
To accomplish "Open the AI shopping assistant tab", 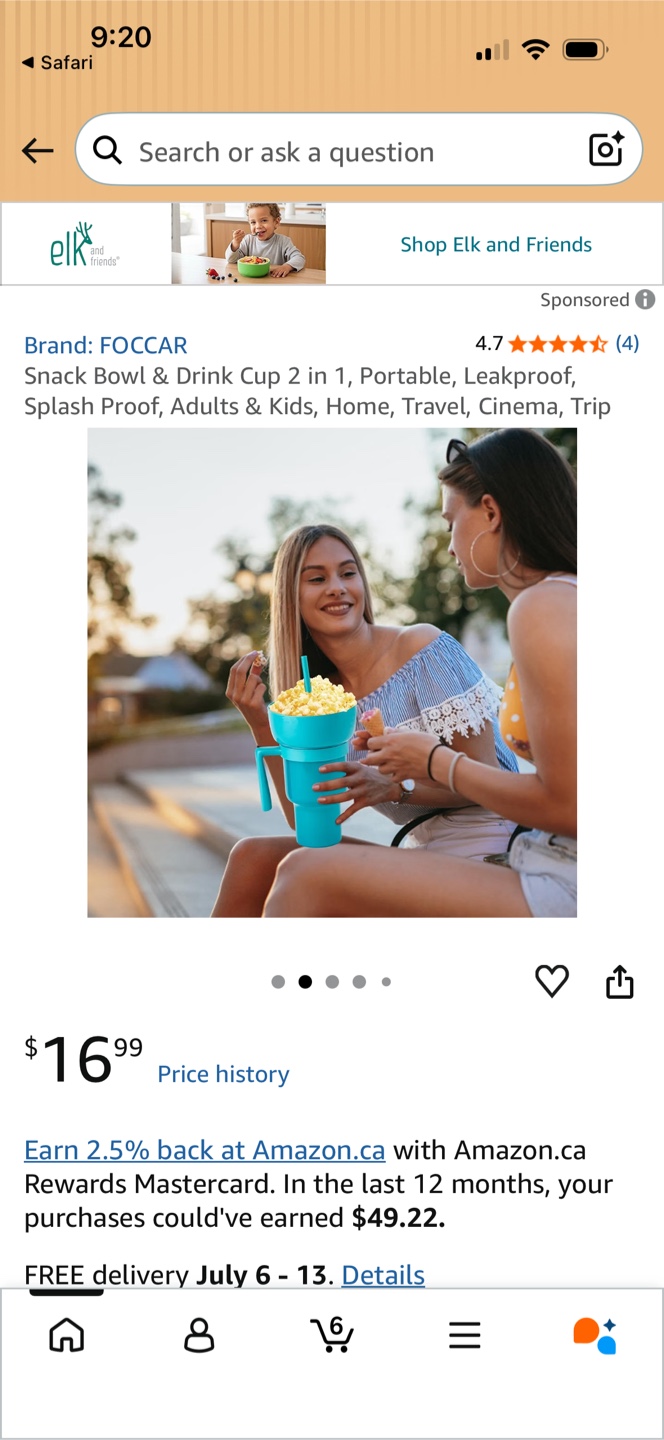I will (x=595, y=1335).
